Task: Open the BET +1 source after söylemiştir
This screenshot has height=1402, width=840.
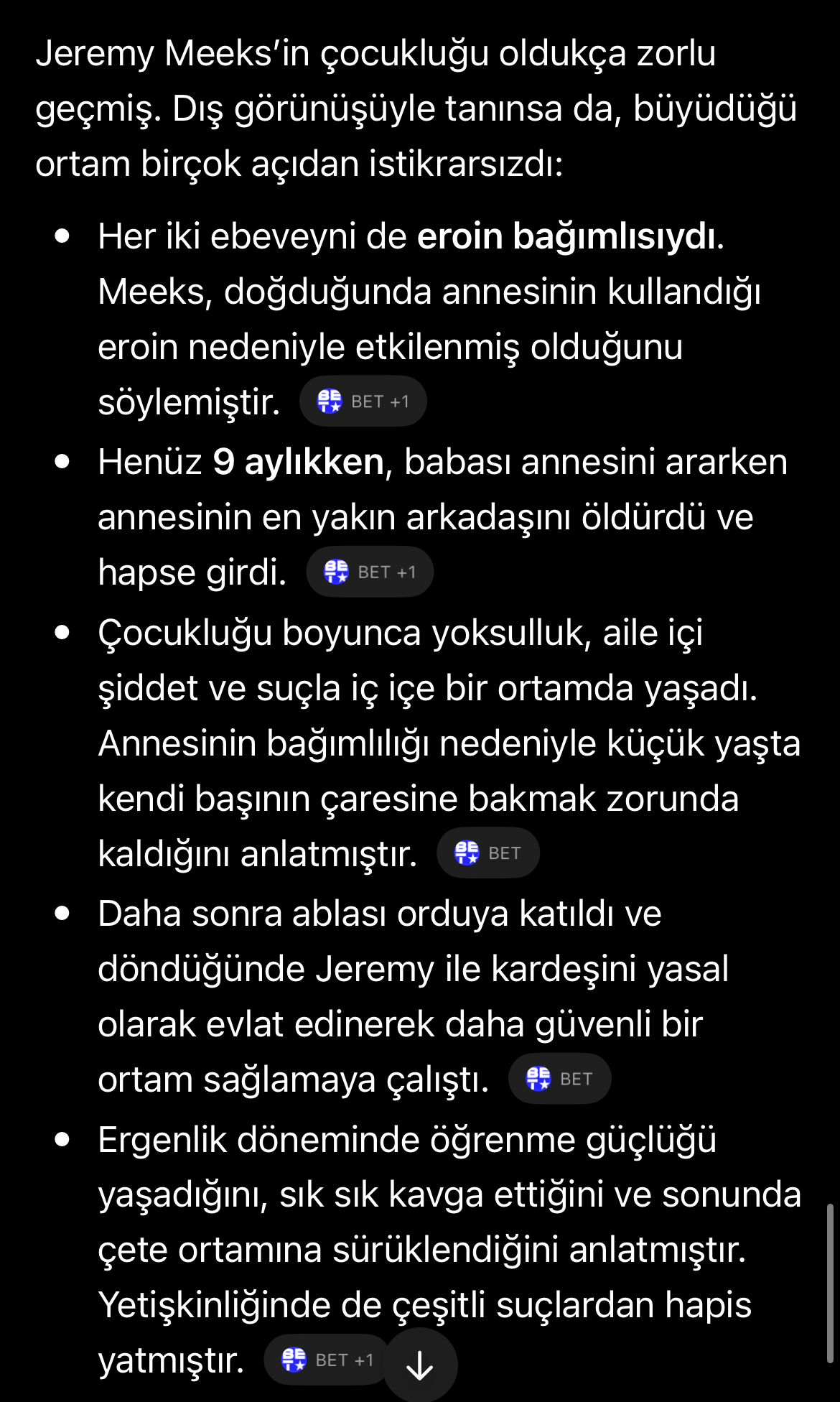Action: (363, 401)
